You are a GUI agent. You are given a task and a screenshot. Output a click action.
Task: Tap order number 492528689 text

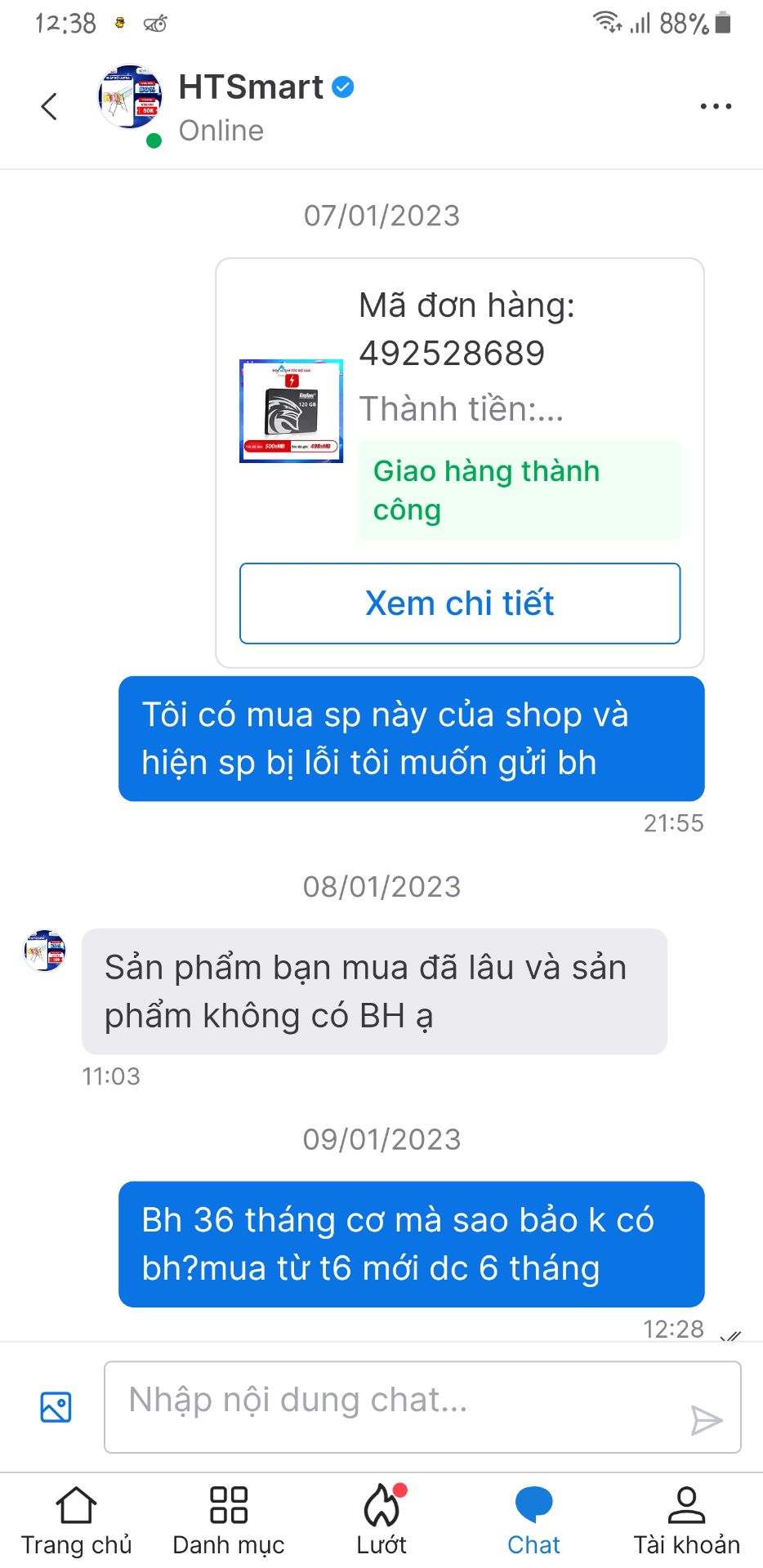coord(452,351)
